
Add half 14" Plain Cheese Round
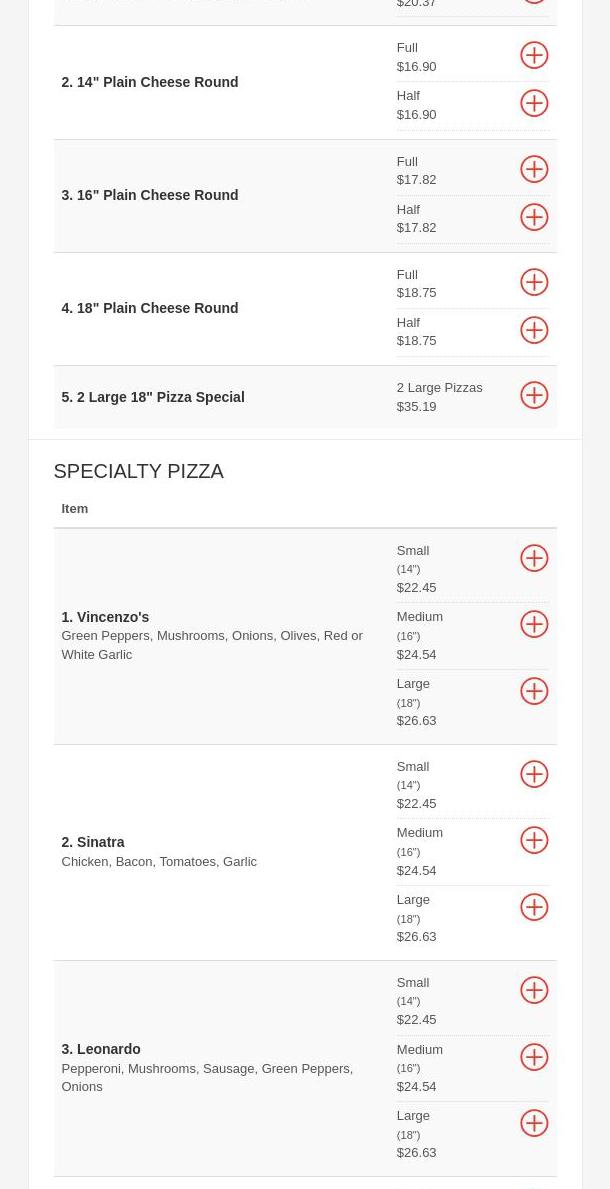click(534, 104)
